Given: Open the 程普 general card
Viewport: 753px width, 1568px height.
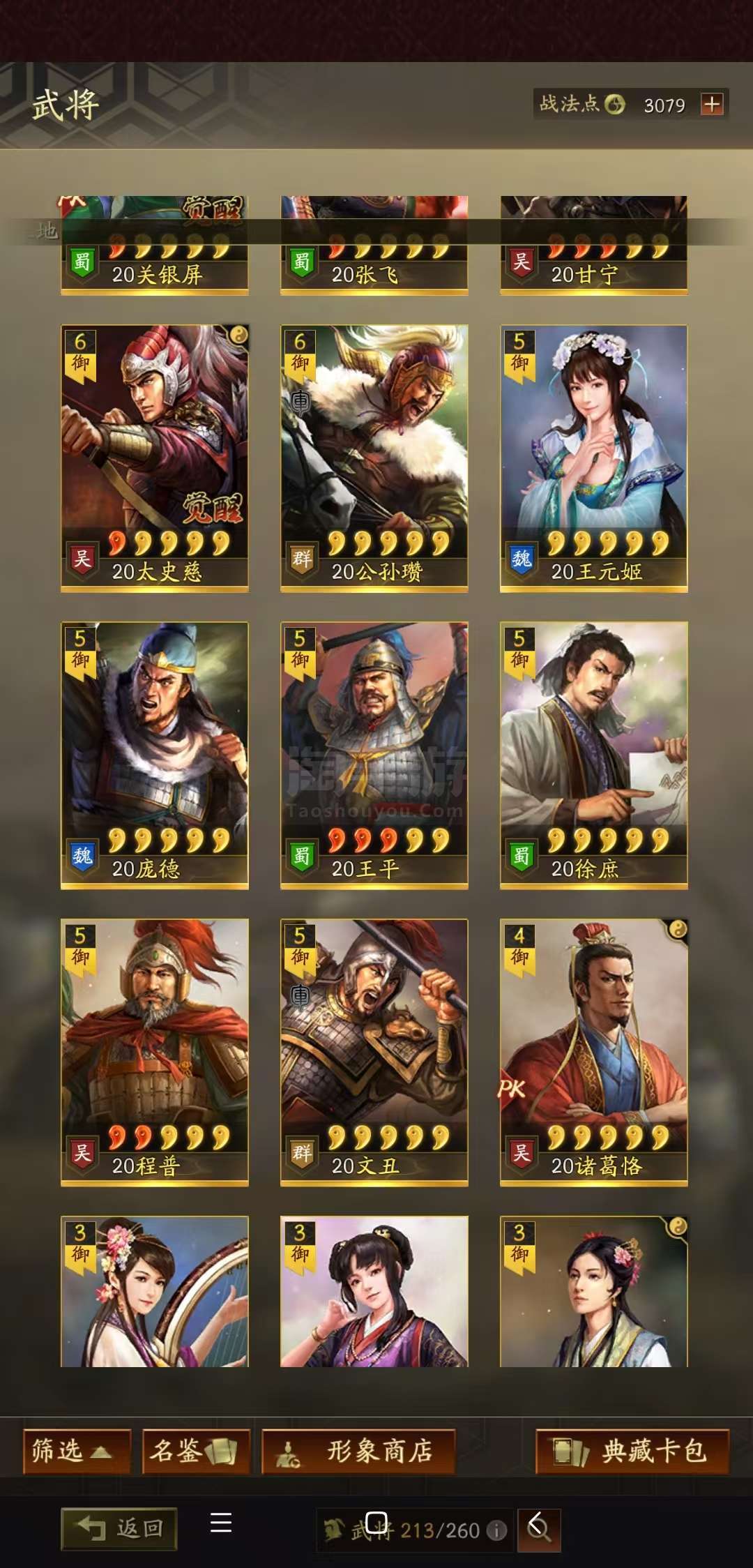Looking at the screenshot, I should click(155, 1053).
